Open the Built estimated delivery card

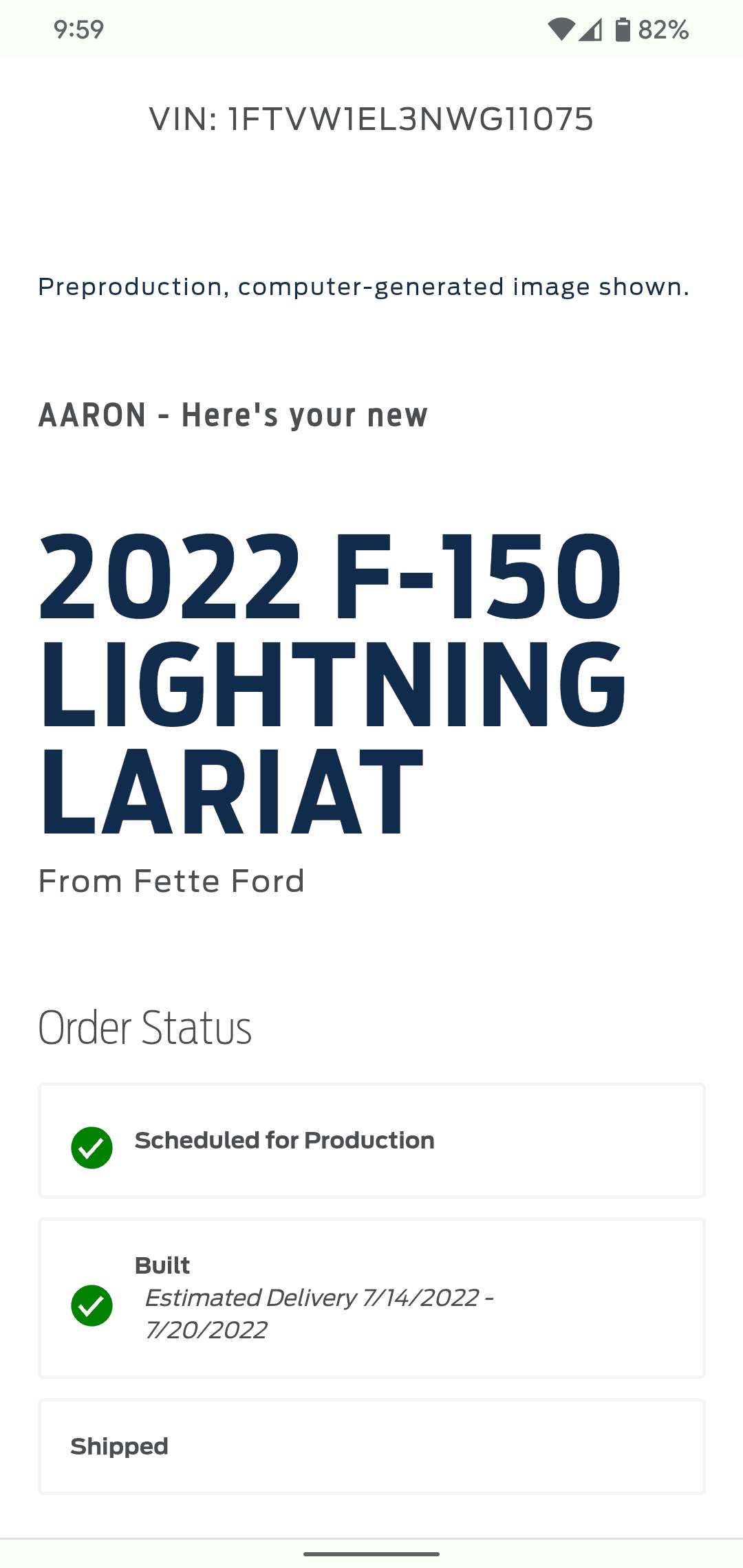tap(371, 1298)
